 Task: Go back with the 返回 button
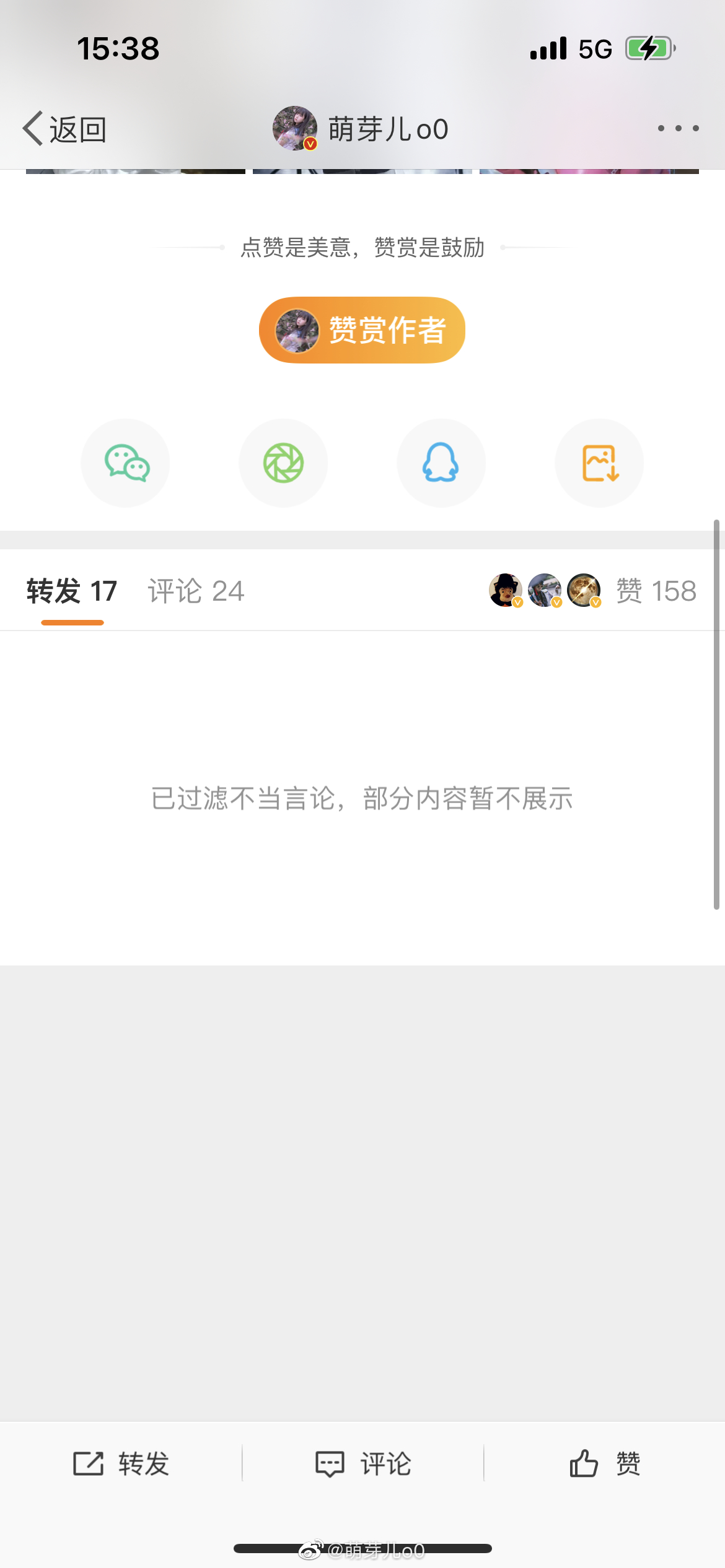point(65,129)
